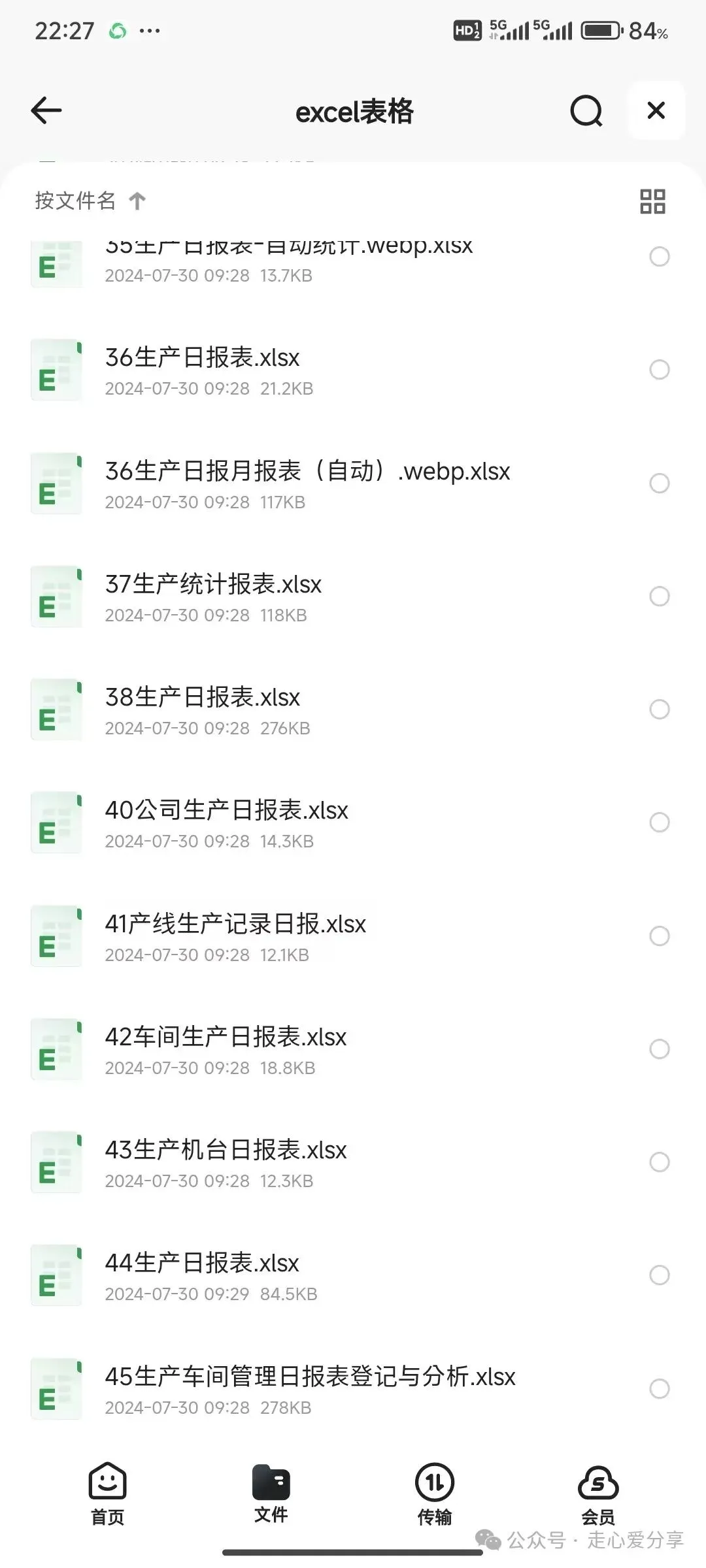Select the 38生产日报表.xlsx radio button
This screenshot has height=1568, width=706.
coord(659,710)
